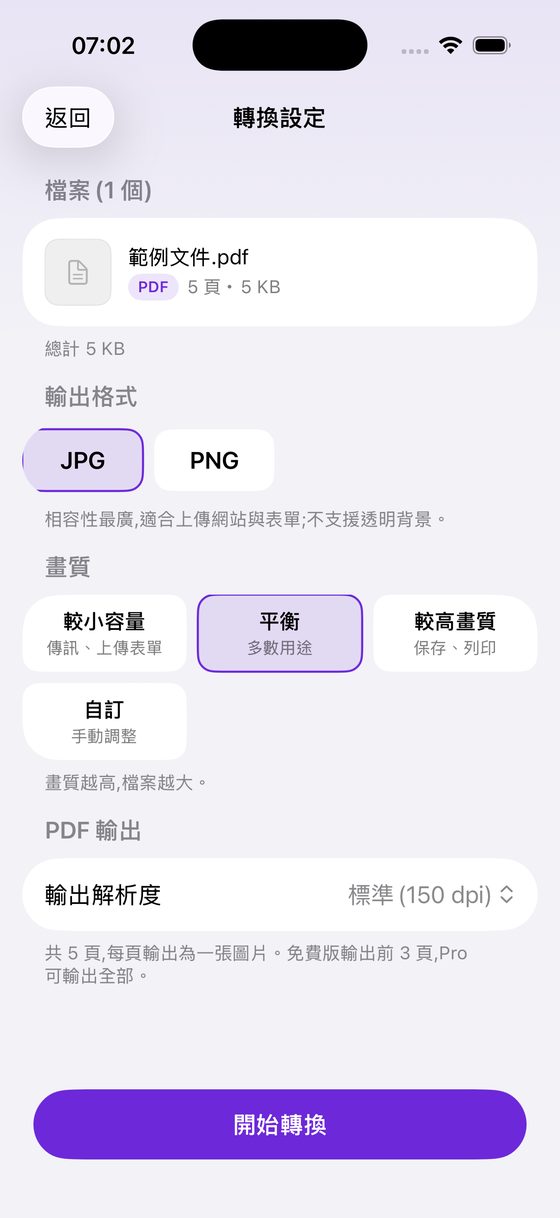This screenshot has width=560, height=1218.
Task: Select the 平衡 quality option
Action: pyautogui.click(x=280, y=633)
